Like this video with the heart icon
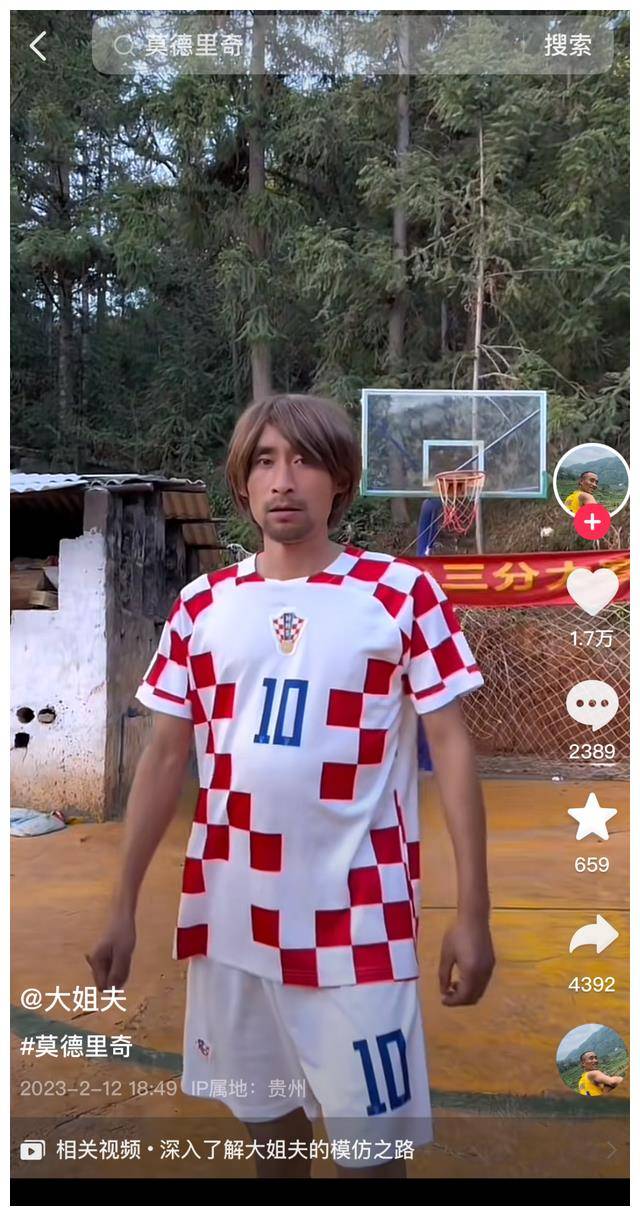640x1216 pixels. [592, 590]
